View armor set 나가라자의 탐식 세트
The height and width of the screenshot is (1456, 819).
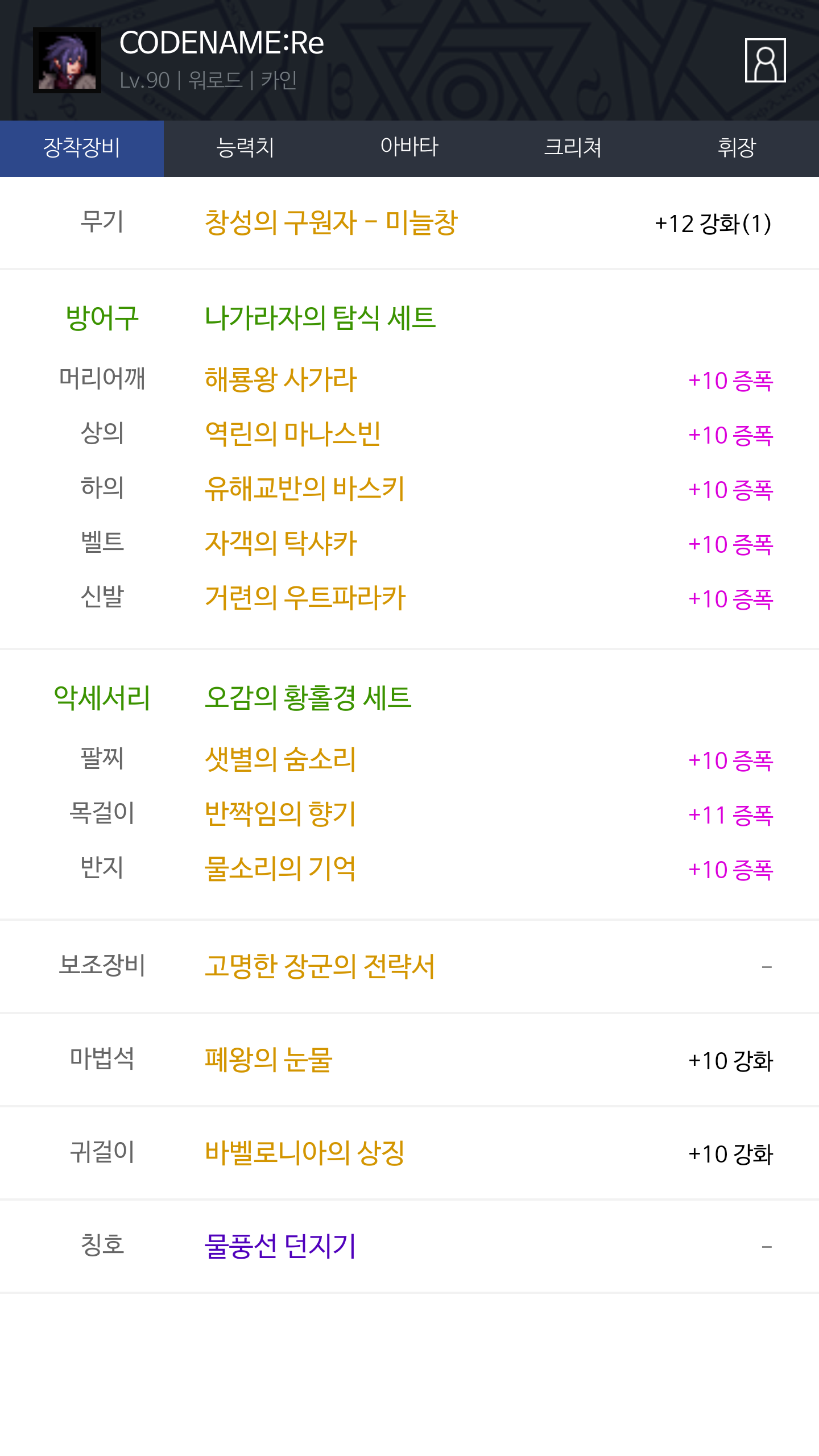(x=320, y=318)
